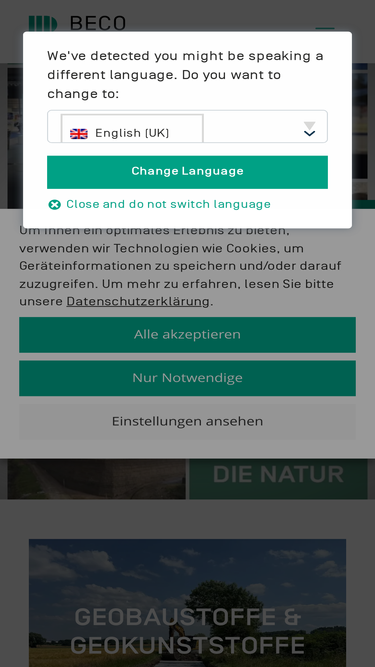Open the Datenschutzerklärung link

[x=138, y=302]
